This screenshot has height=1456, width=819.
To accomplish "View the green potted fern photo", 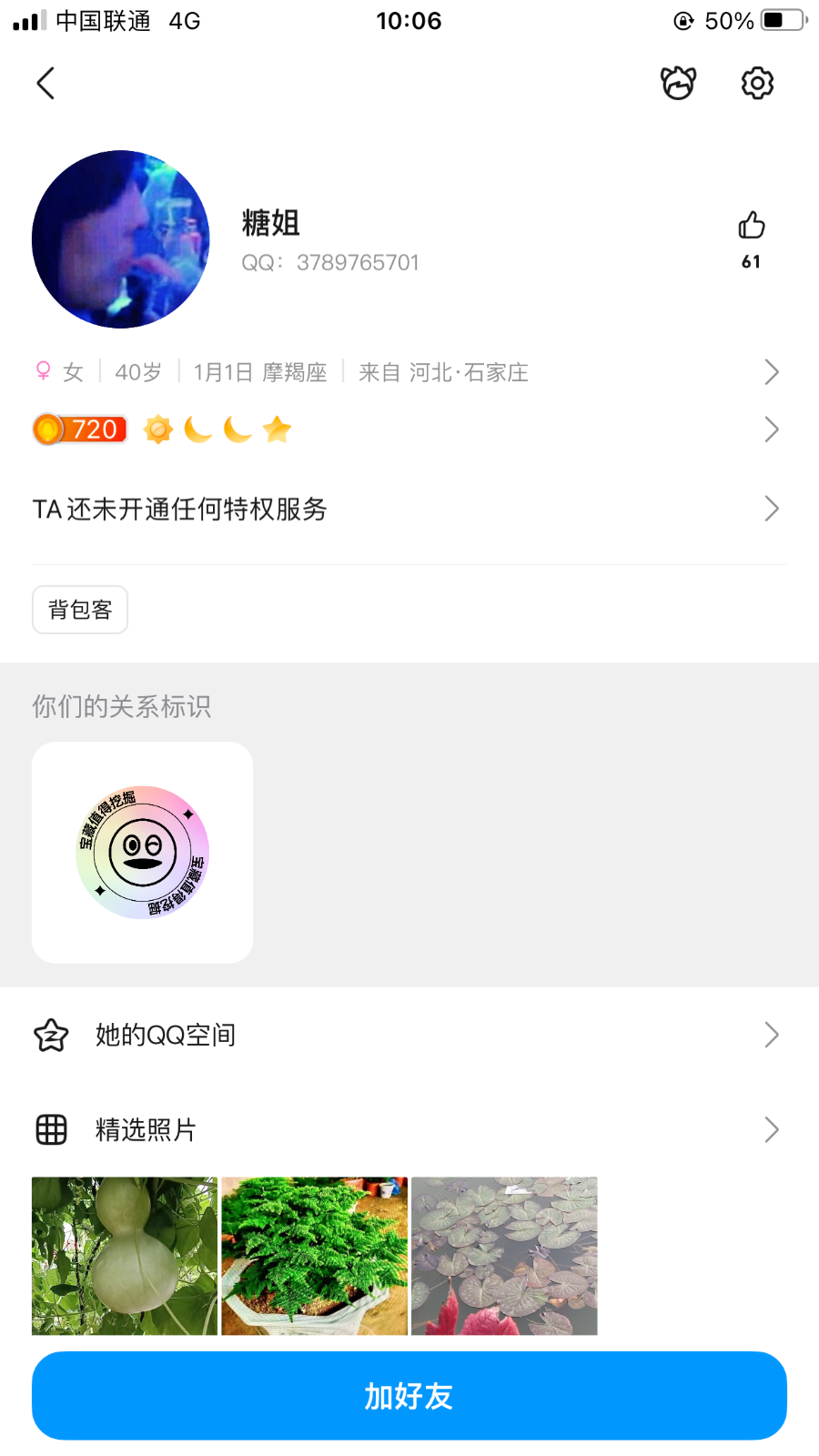I will point(315,1256).
